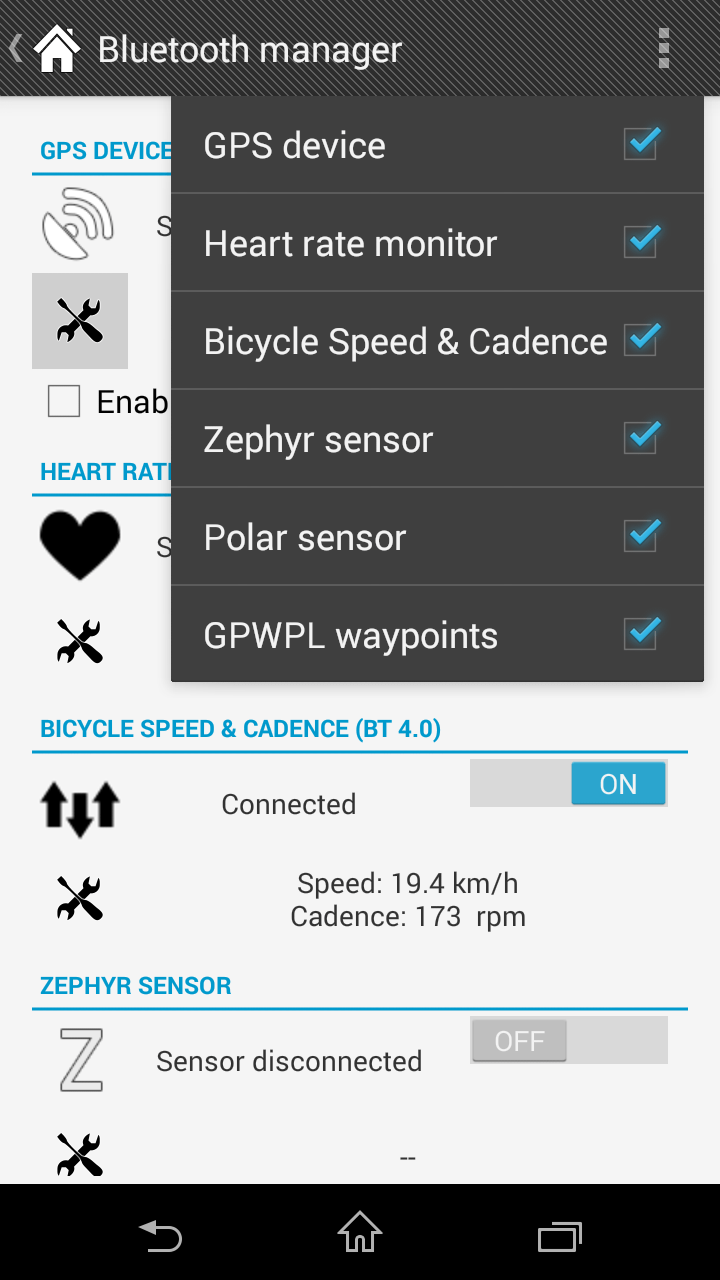Turn on the Zephyr sensor switch
The image size is (720, 1280).
(x=568, y=1041)
